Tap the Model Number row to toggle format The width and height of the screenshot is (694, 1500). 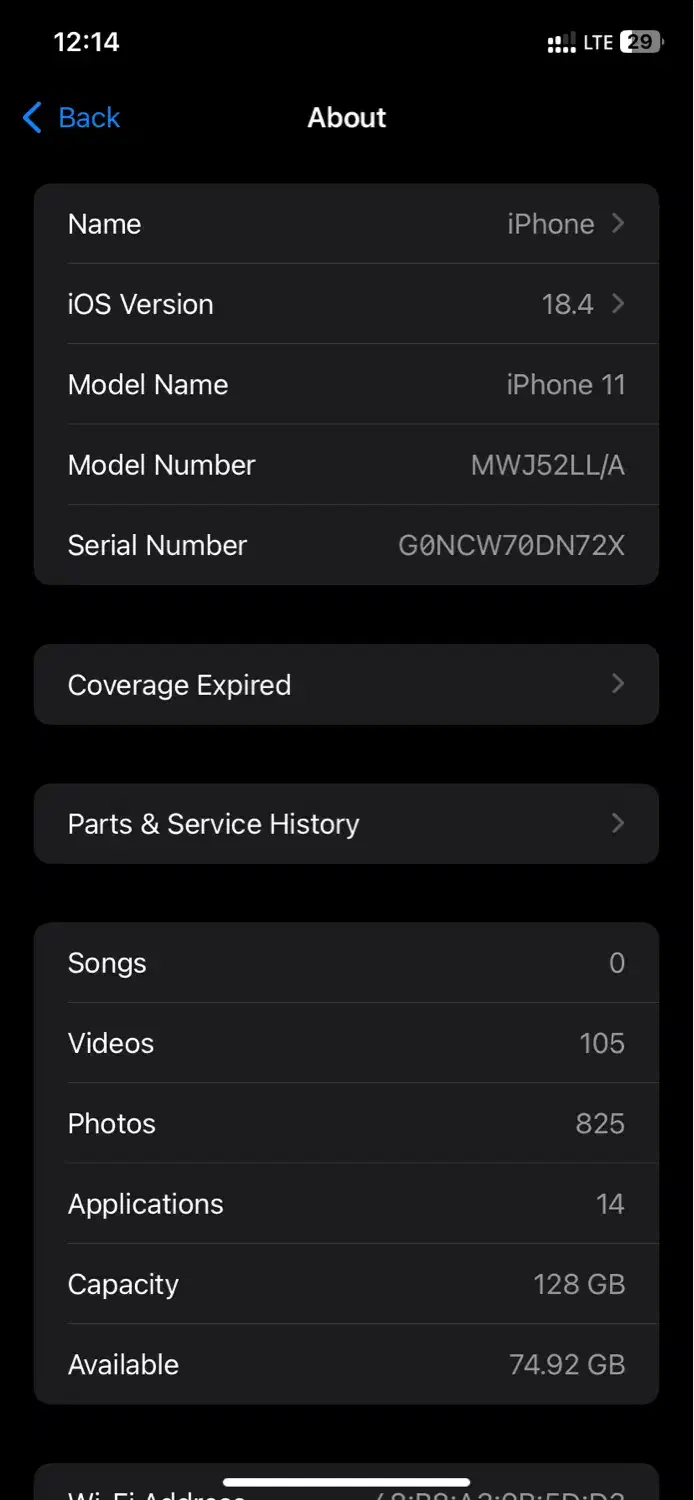[346, 465]
